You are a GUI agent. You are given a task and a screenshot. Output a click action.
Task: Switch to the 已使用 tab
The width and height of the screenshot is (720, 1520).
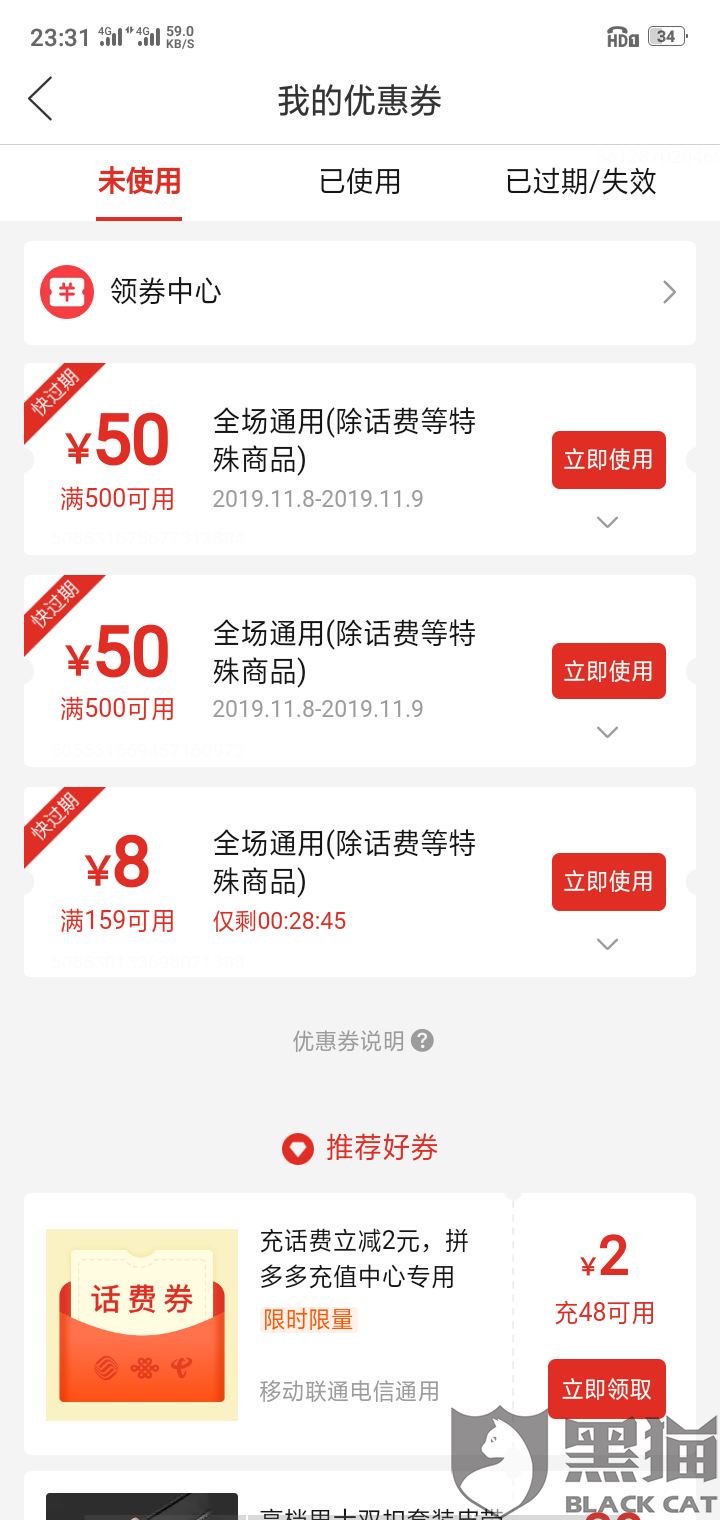[x=360, y=182]
